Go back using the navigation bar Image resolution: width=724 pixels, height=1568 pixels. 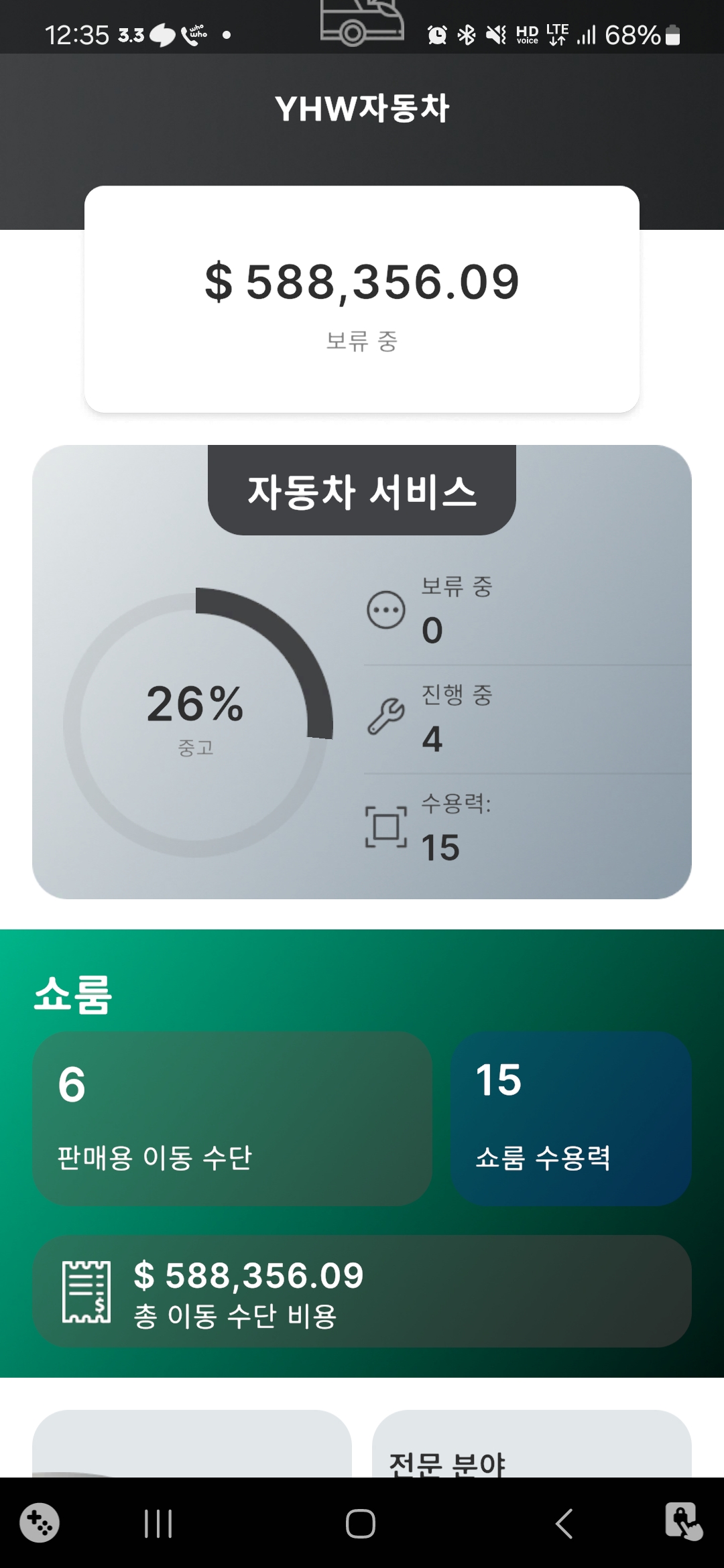tap(564, 1523)
